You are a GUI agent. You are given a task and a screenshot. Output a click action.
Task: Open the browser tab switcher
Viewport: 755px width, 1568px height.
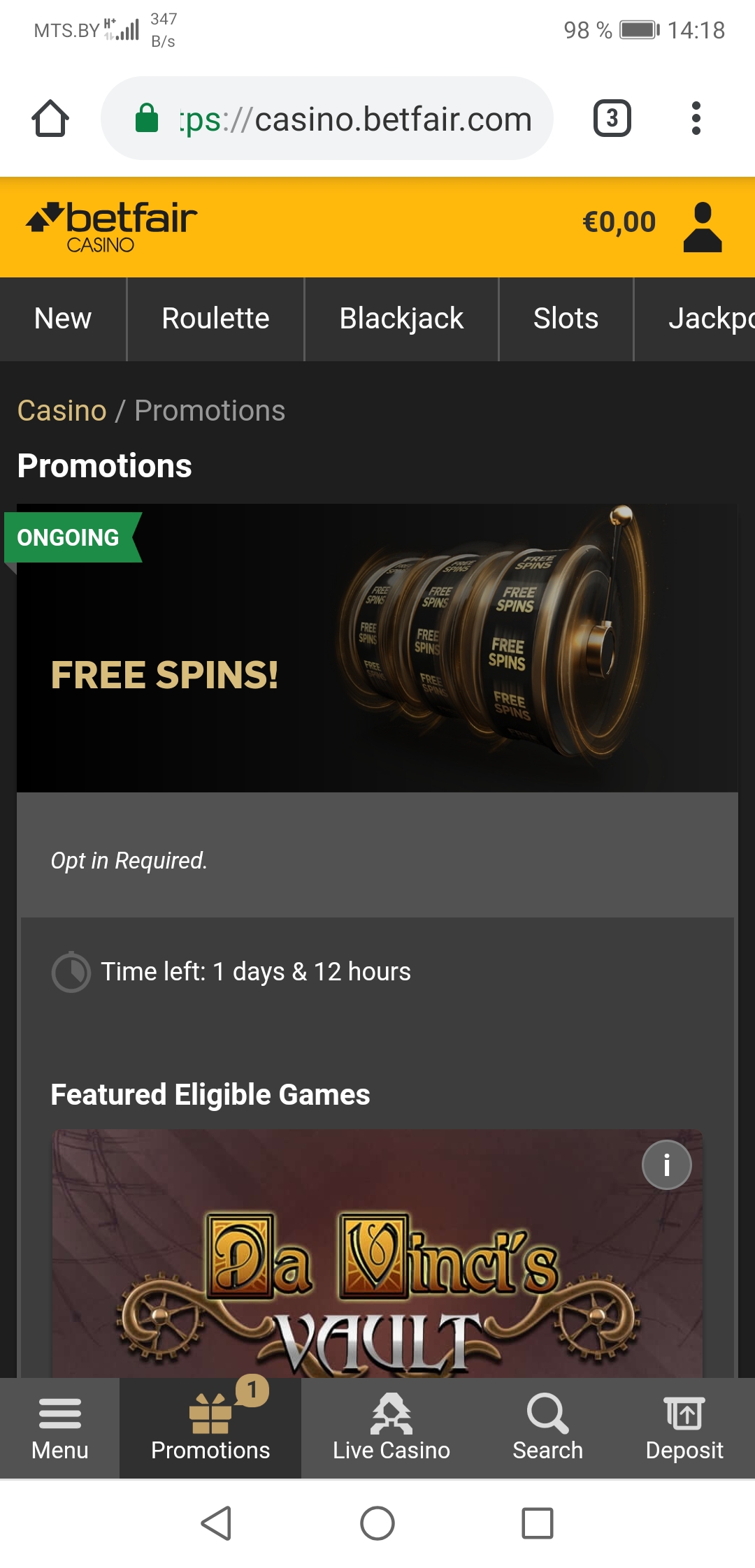pyautogui.click(x=612, y=118)
